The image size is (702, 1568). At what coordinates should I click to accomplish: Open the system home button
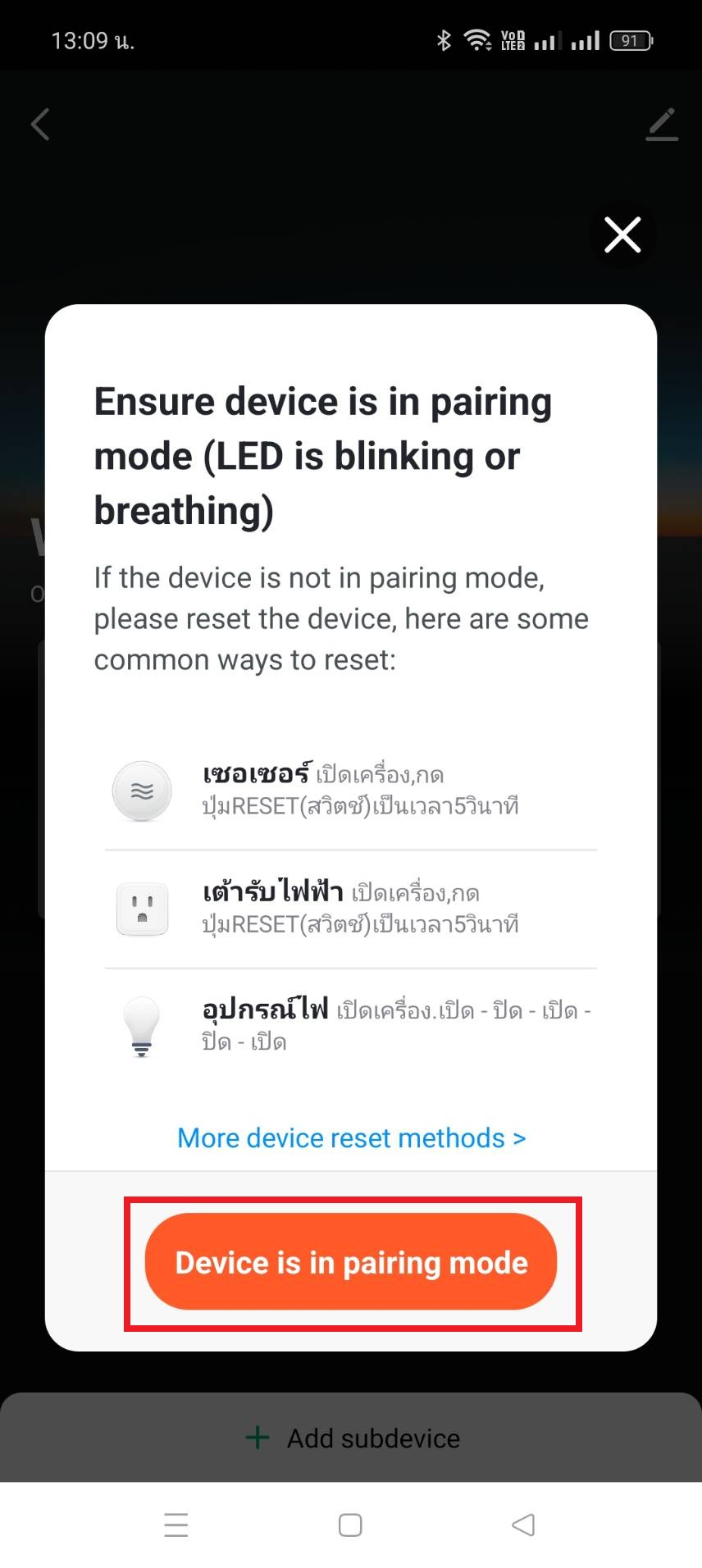coord(350,1525)
